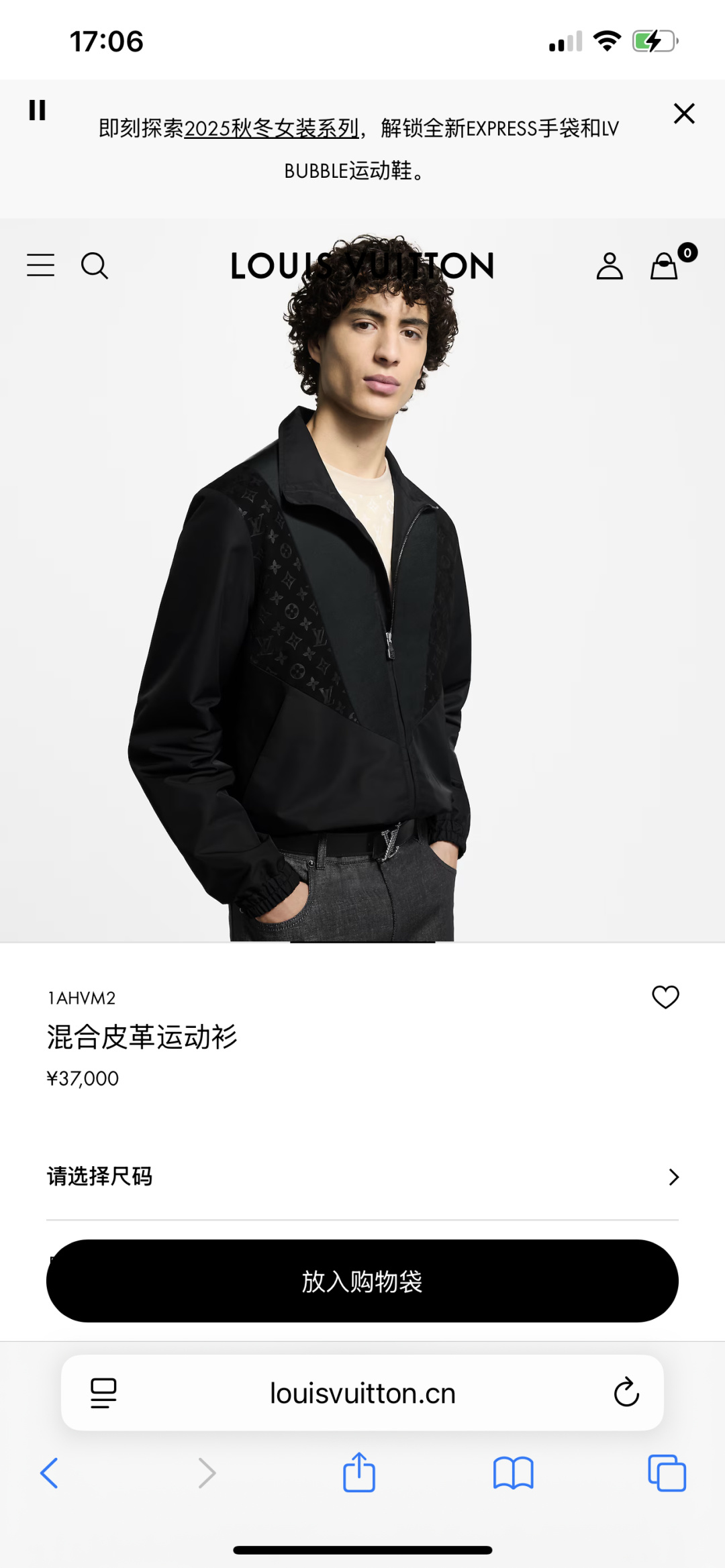Screen dimensions: 725x1568
Task: Share this product page
Action: click(359, 1473)
